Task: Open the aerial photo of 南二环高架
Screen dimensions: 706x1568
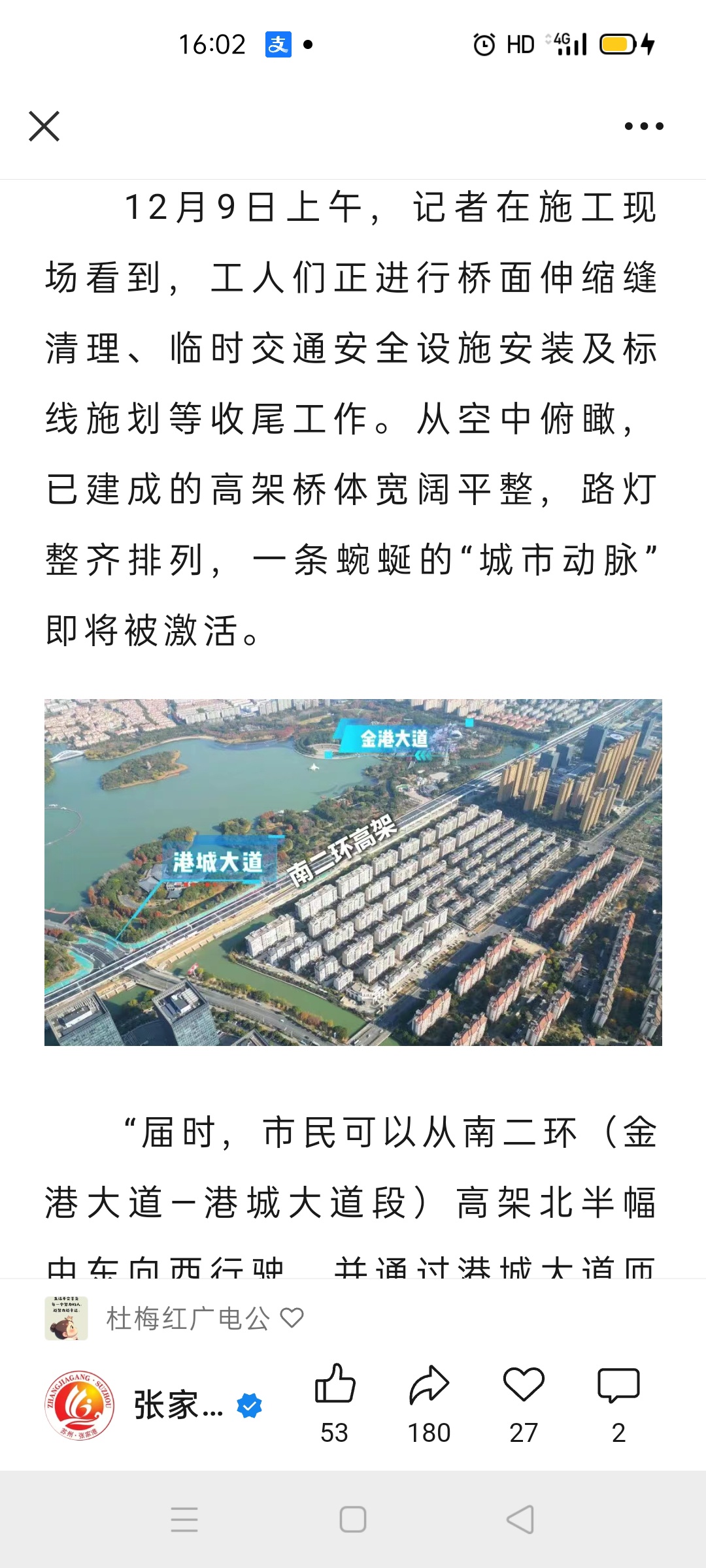Action: [x=353, y=872]
